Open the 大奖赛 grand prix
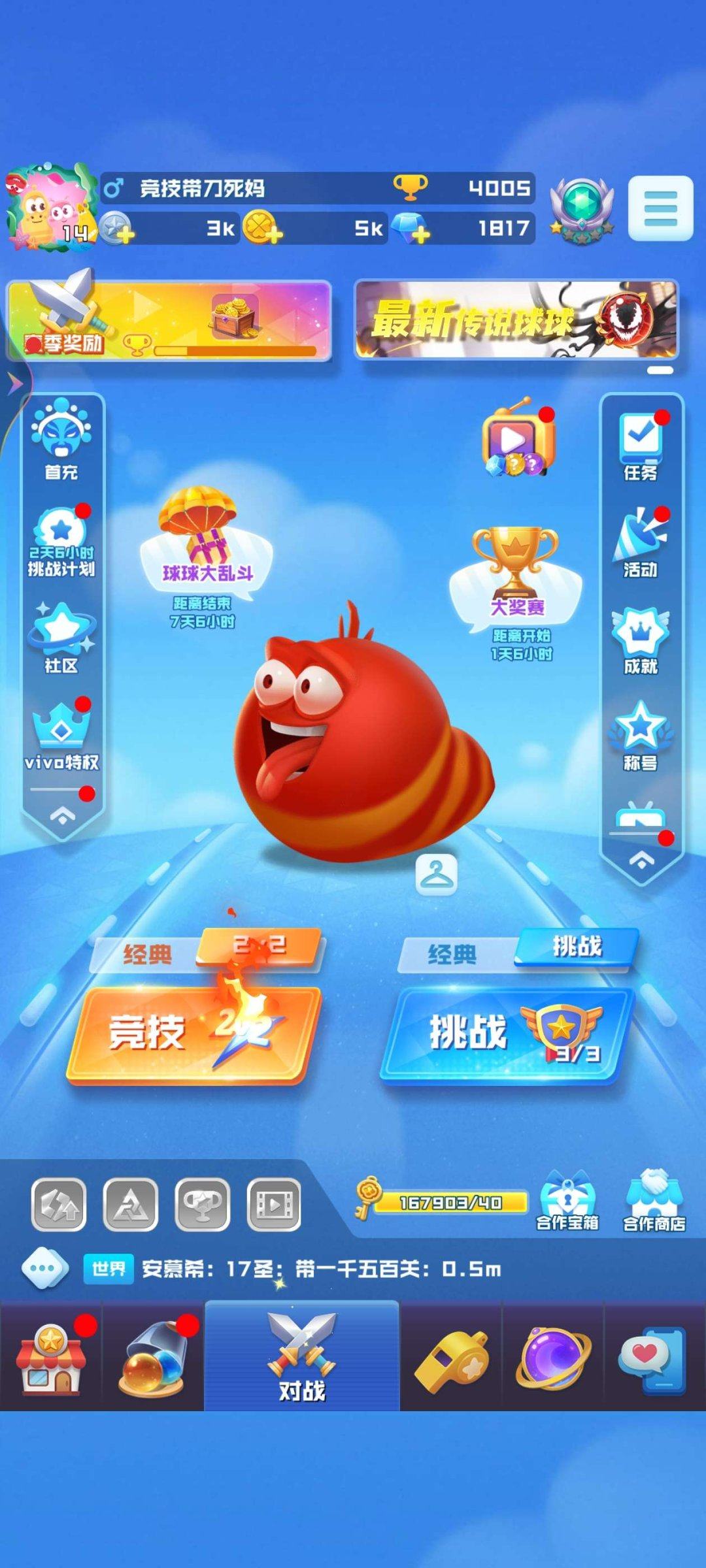This screenshot has height=1568, width=706. click(x=516, y=575)
